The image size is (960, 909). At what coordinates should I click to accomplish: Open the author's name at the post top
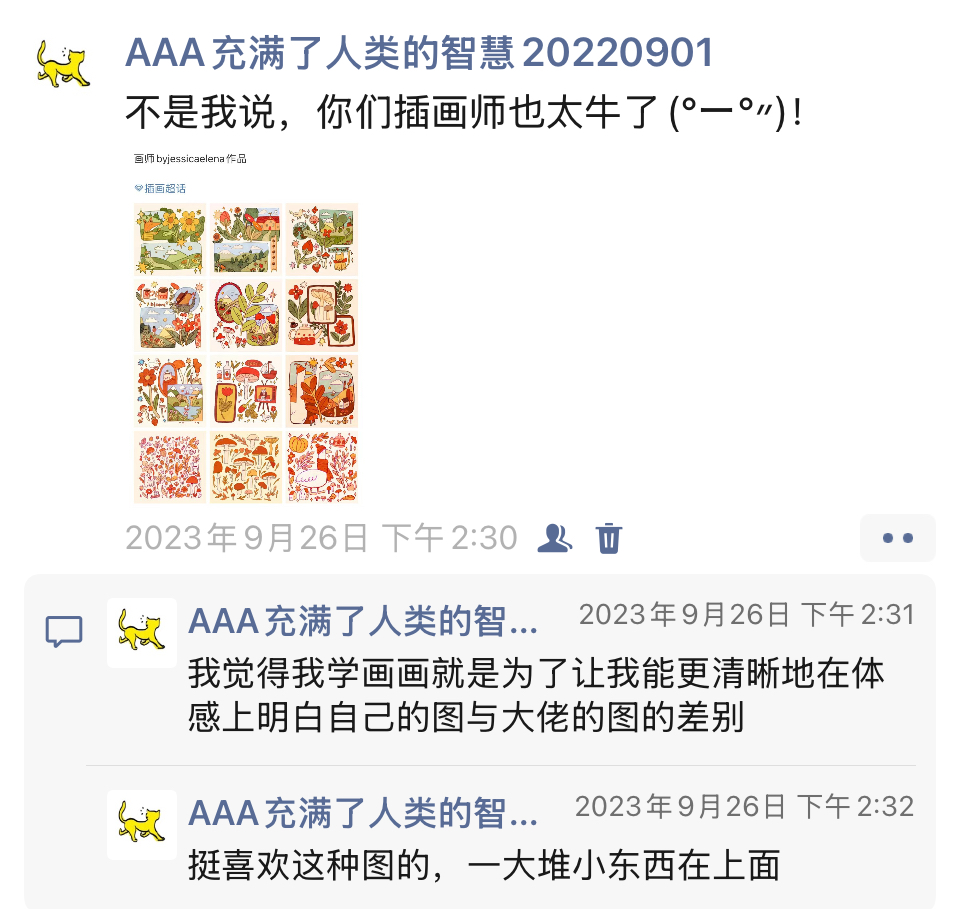coord(419,52)
